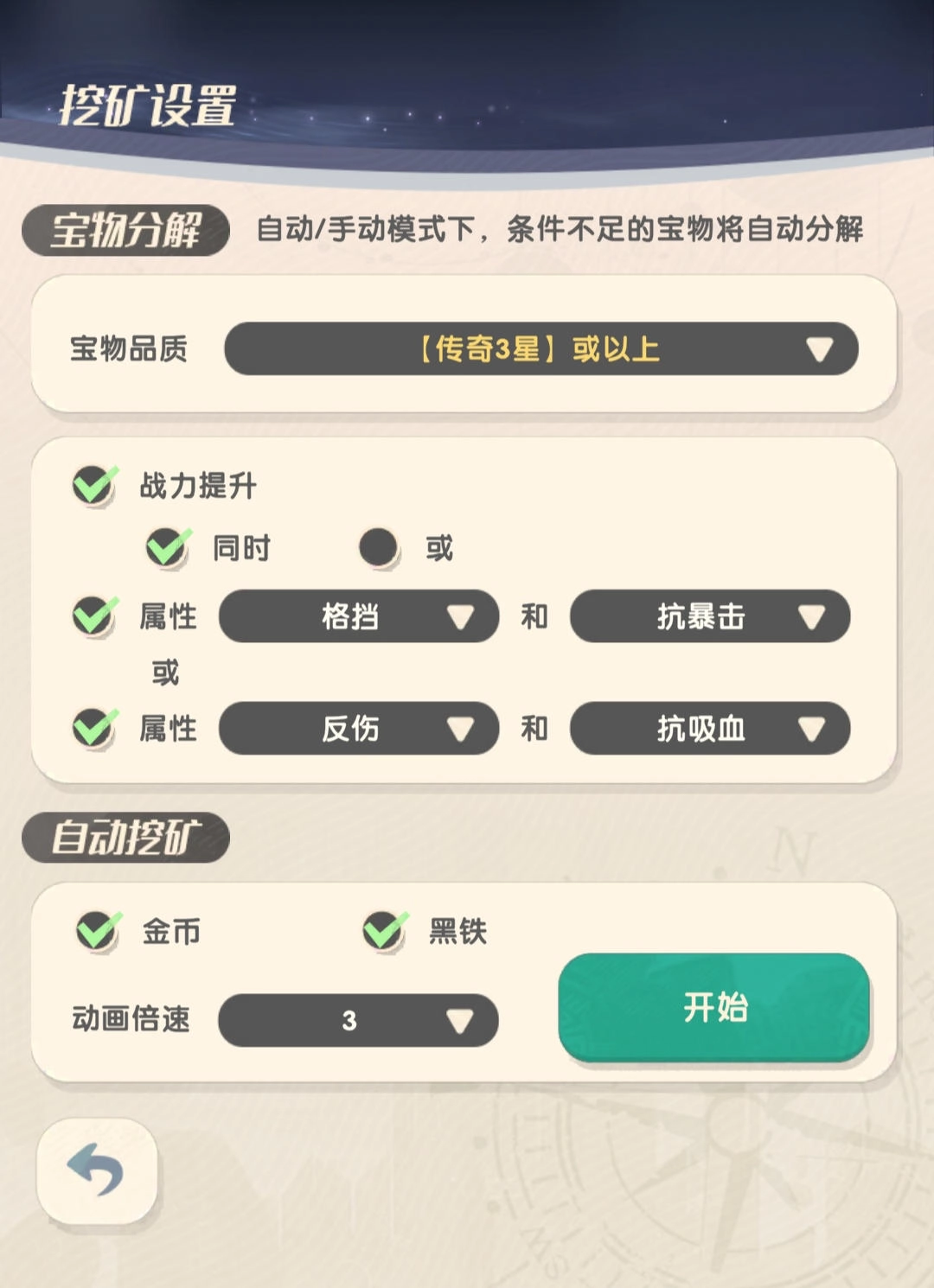934x1288 pixels.
Task: Toggle the checkbox beside the 格挡 attribute row
Action: pos(93,617)
